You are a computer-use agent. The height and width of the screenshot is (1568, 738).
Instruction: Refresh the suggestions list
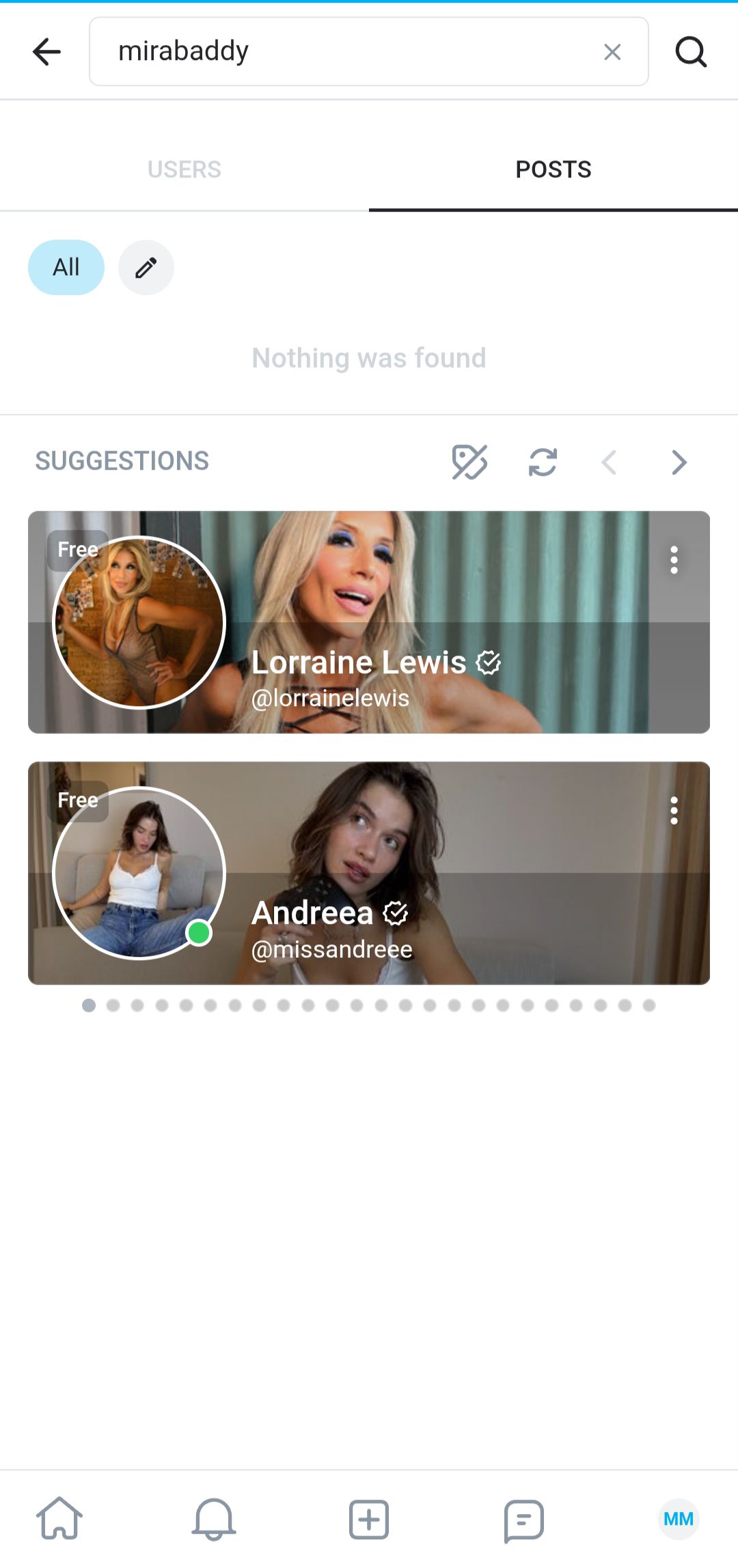(x=543, y=462)
